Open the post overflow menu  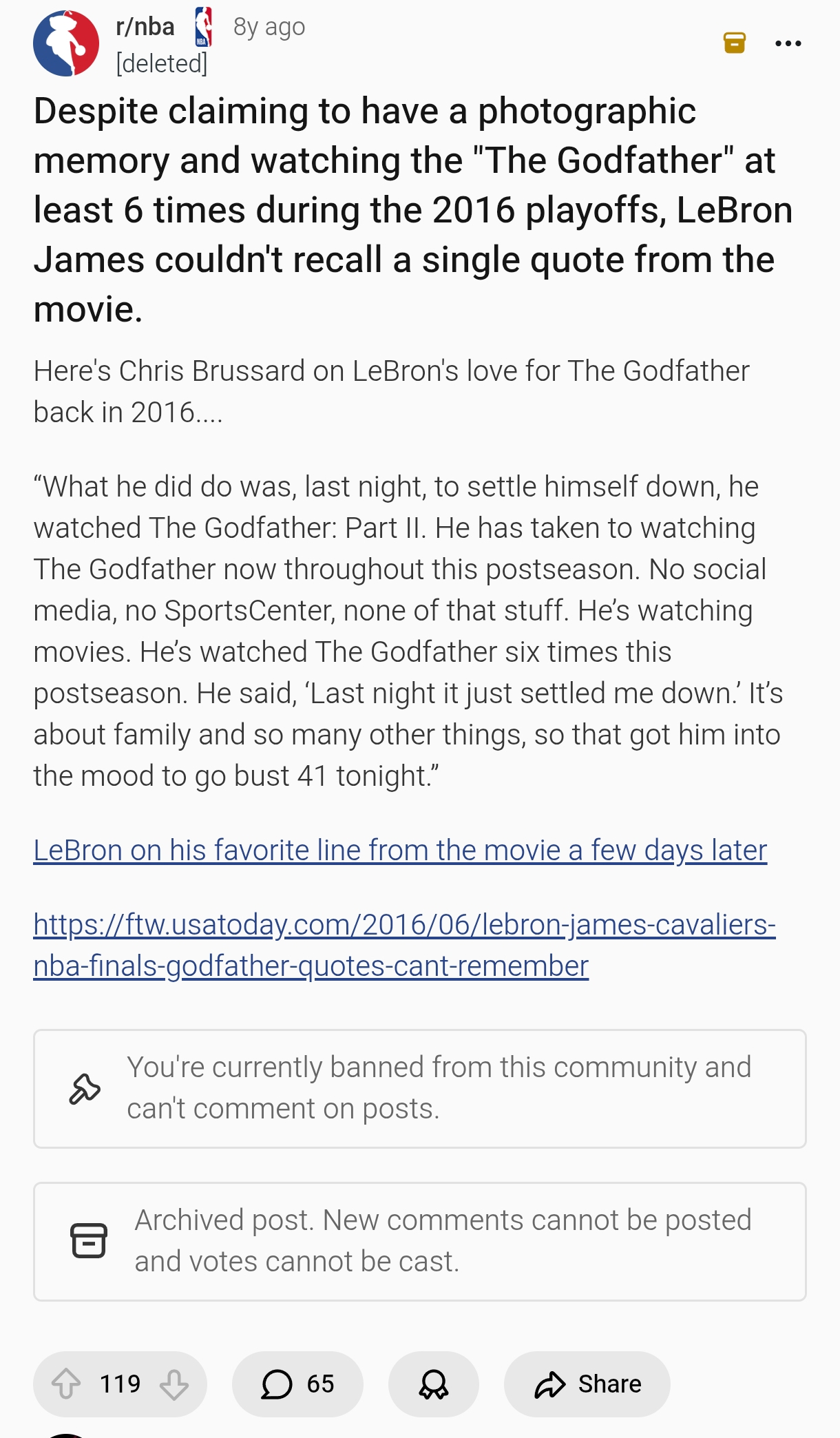point(788,43)
